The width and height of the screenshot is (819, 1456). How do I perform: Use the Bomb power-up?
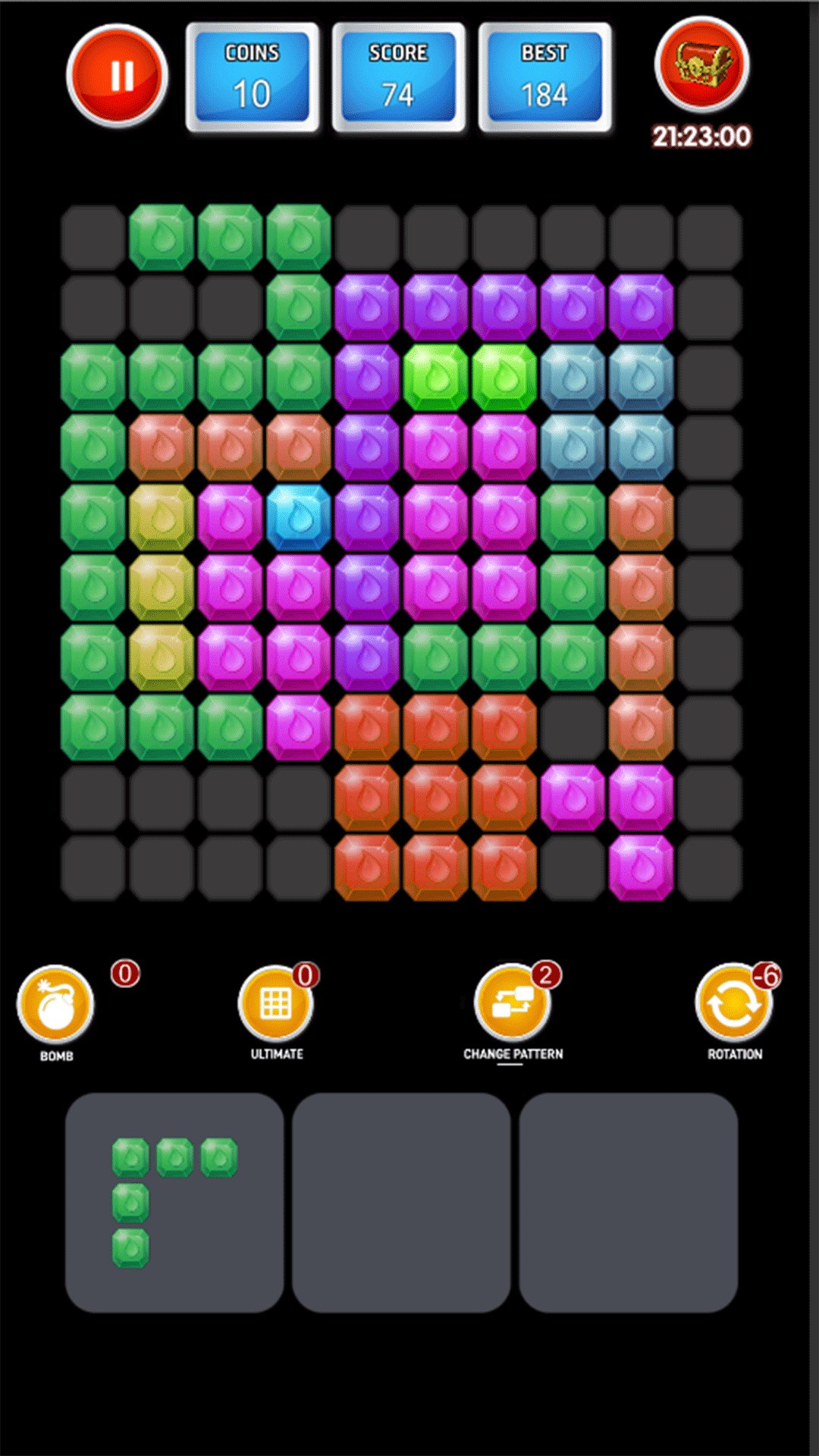click(55, 1005)
